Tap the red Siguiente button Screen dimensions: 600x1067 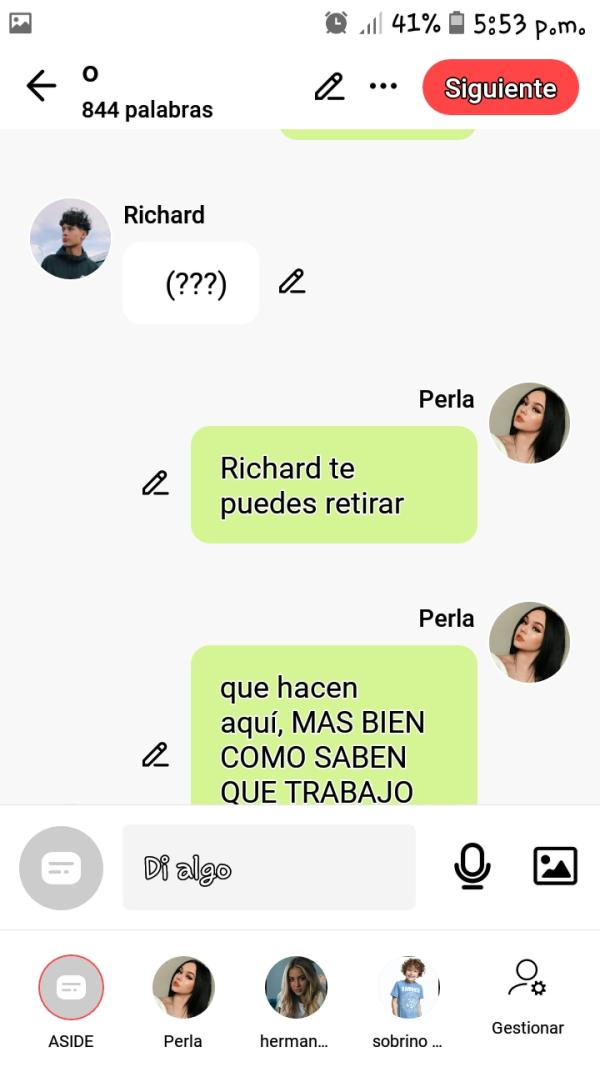coord(500,88)
